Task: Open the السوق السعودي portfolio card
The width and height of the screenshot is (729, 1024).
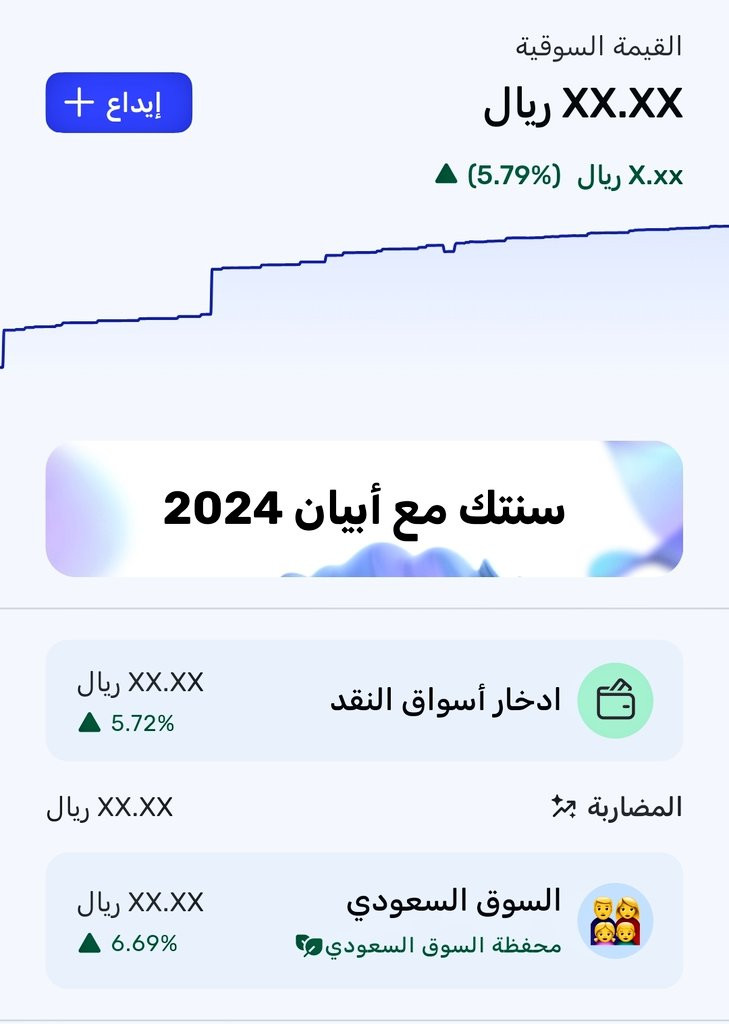Action: click(x=364, y=920)
